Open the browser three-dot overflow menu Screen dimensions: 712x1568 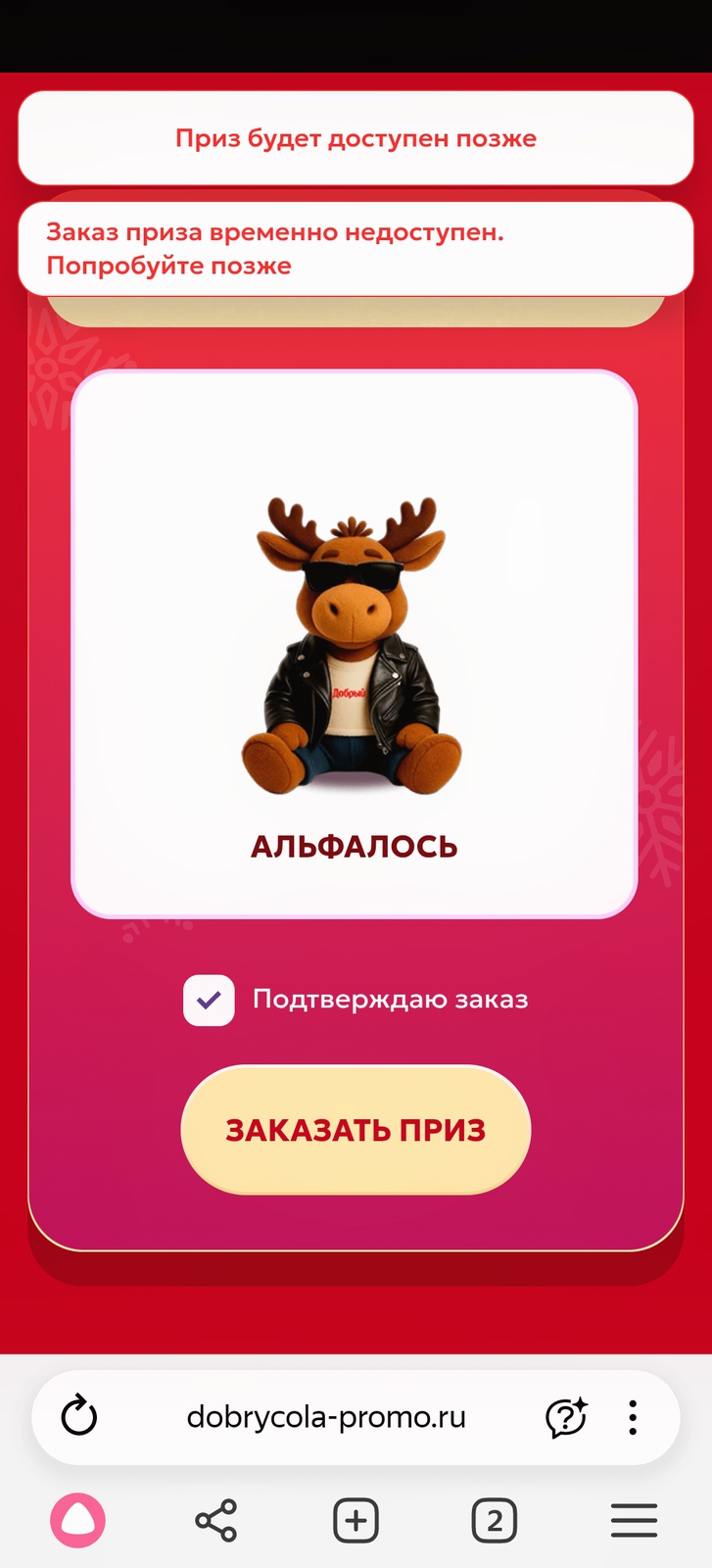tap(633, 1417)
